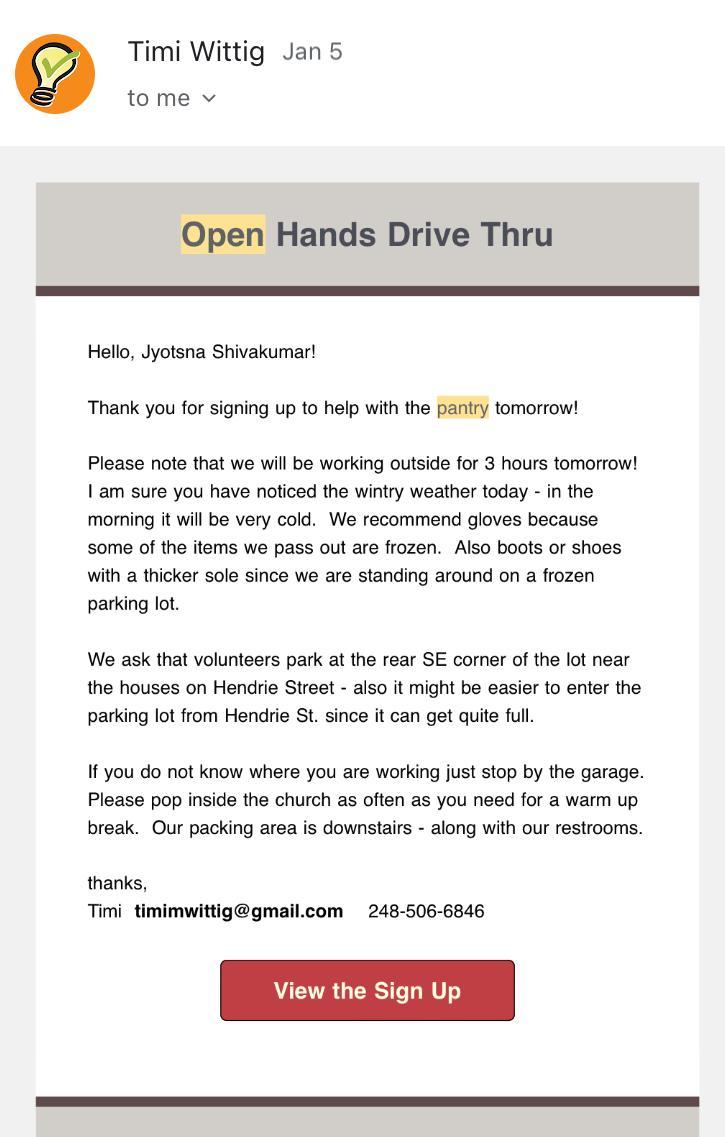Call the phone number 248-506-6846
The width and height of the screenshot is (725, 1137).
coord(426,911)
